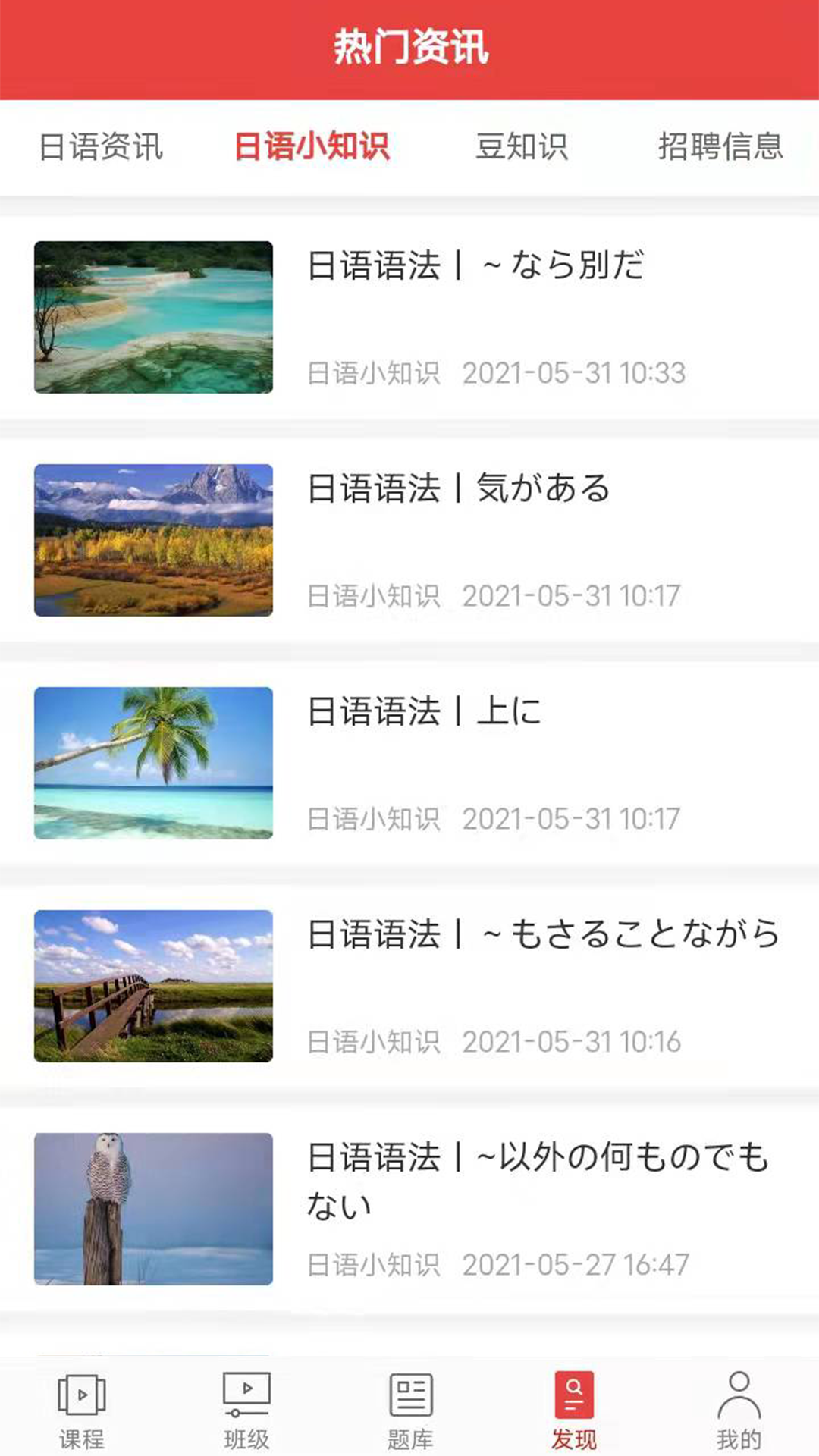Open the article 日语语法丨～なら別だ
The width and height of the screenshot is (819, 1456).
475,266
